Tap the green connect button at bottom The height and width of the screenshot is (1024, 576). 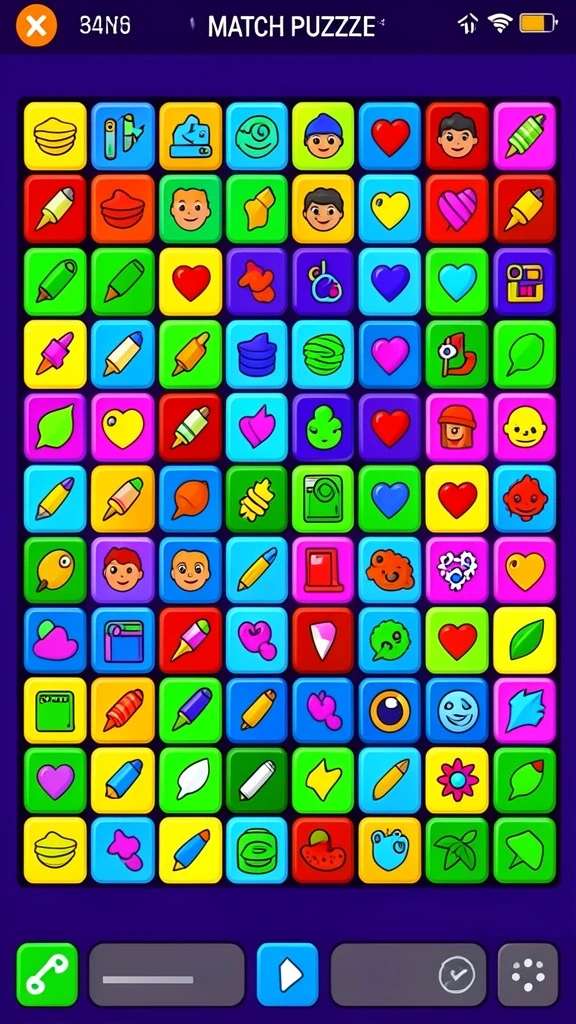coord(47,974)
